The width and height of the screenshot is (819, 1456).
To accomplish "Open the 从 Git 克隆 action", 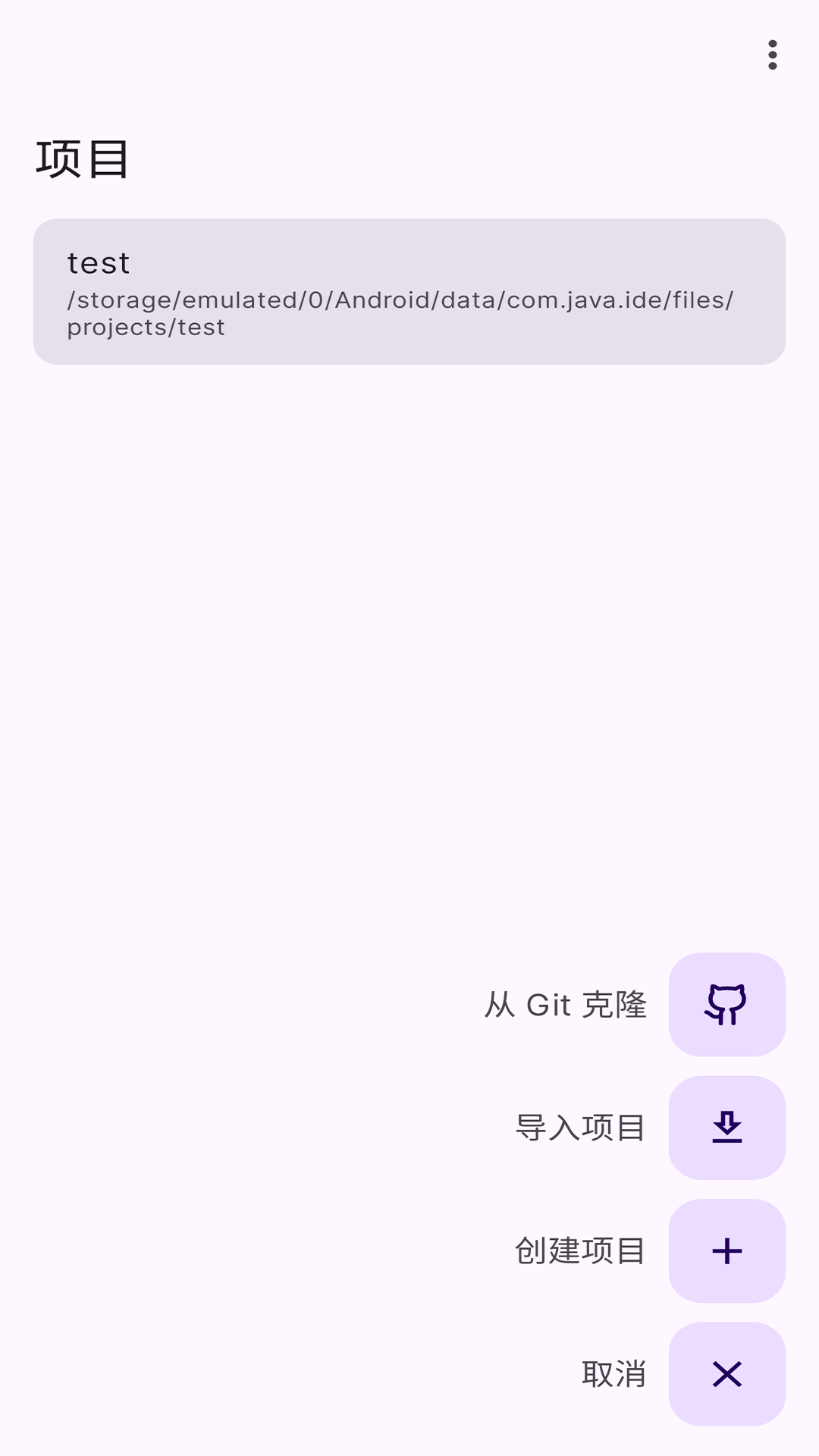I will 565,1006.
